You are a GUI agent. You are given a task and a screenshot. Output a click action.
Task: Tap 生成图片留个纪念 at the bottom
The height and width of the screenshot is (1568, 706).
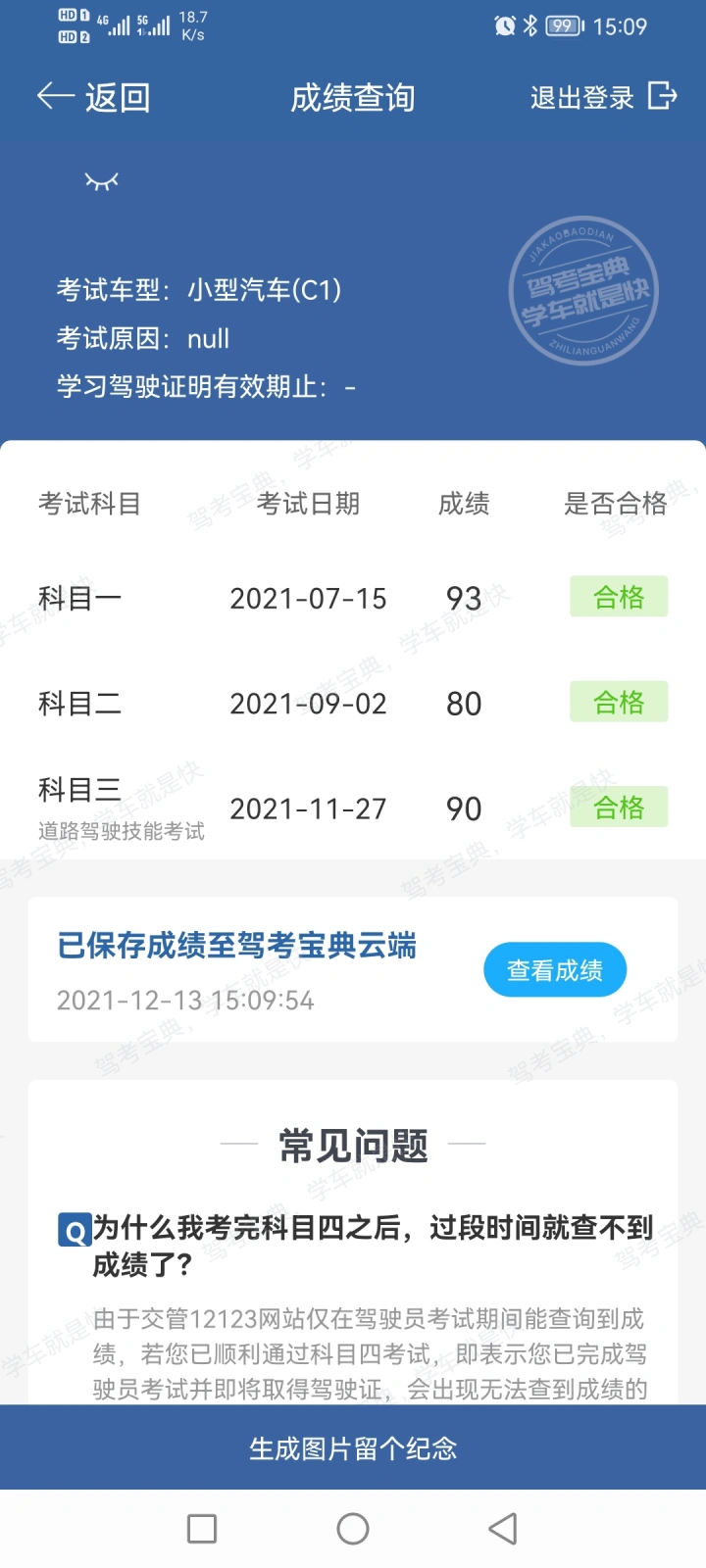pos(353,1447)
